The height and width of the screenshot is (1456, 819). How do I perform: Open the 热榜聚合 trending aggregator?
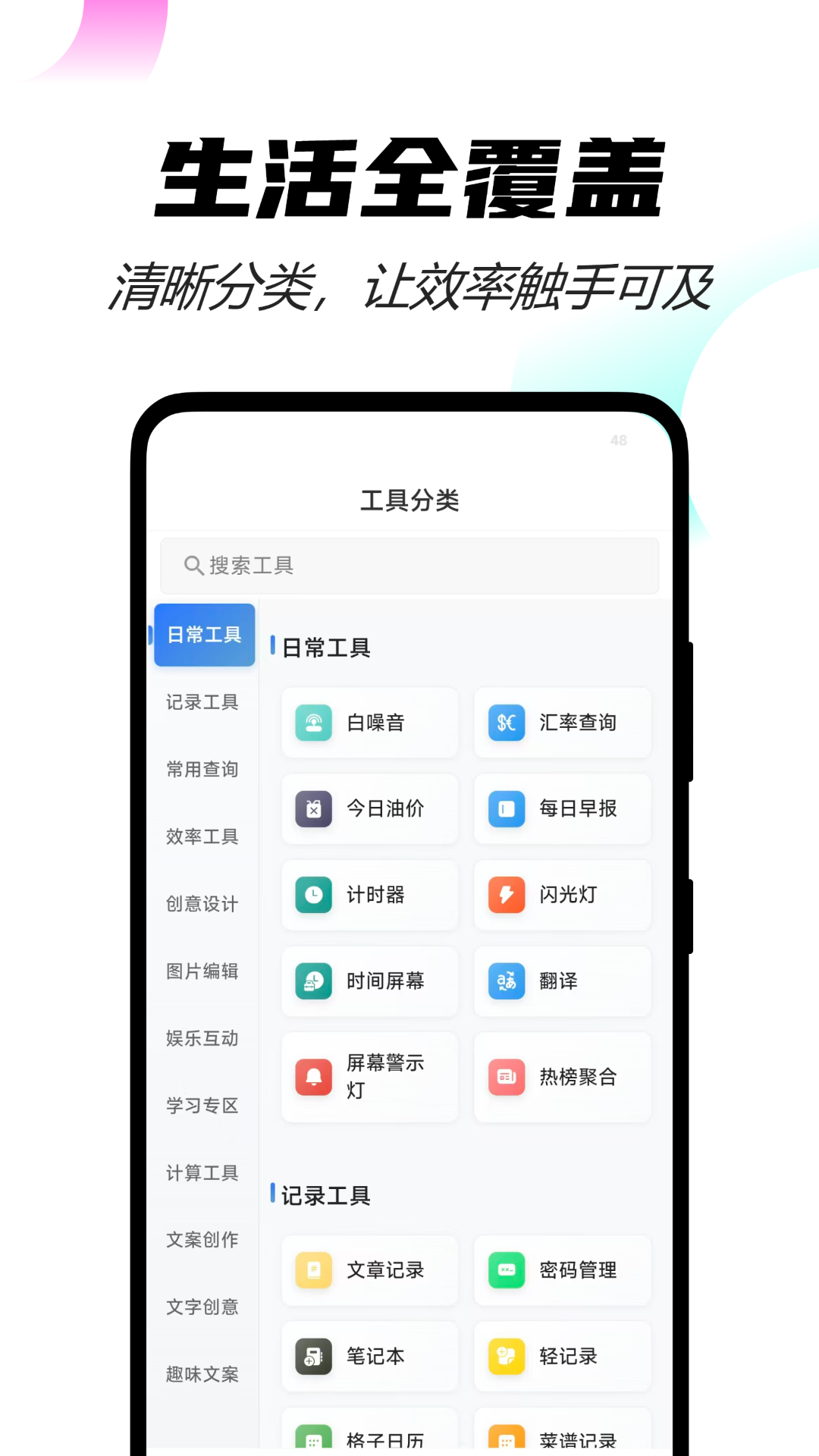point(562,1077)
